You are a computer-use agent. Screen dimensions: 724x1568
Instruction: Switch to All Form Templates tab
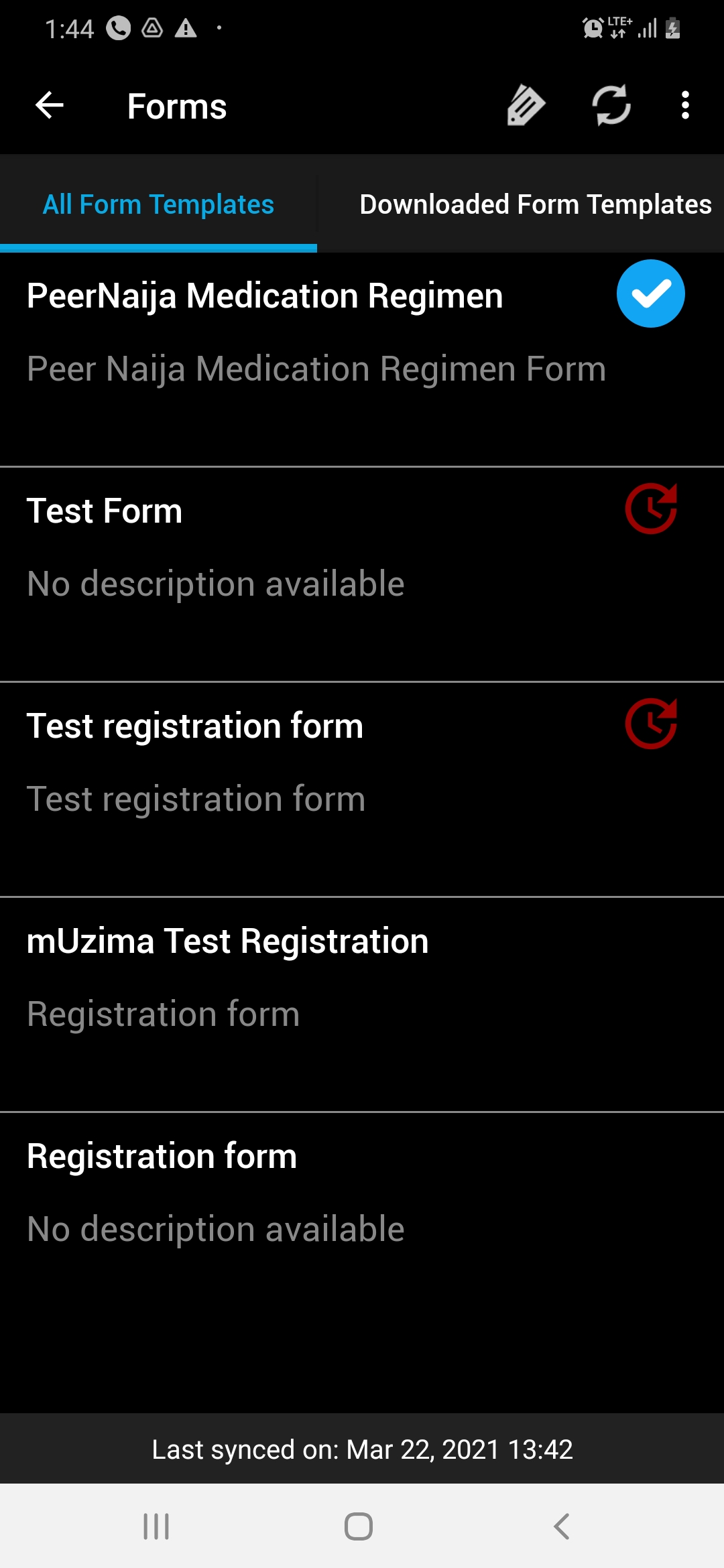pyautogui.click(x=158, y=204)
